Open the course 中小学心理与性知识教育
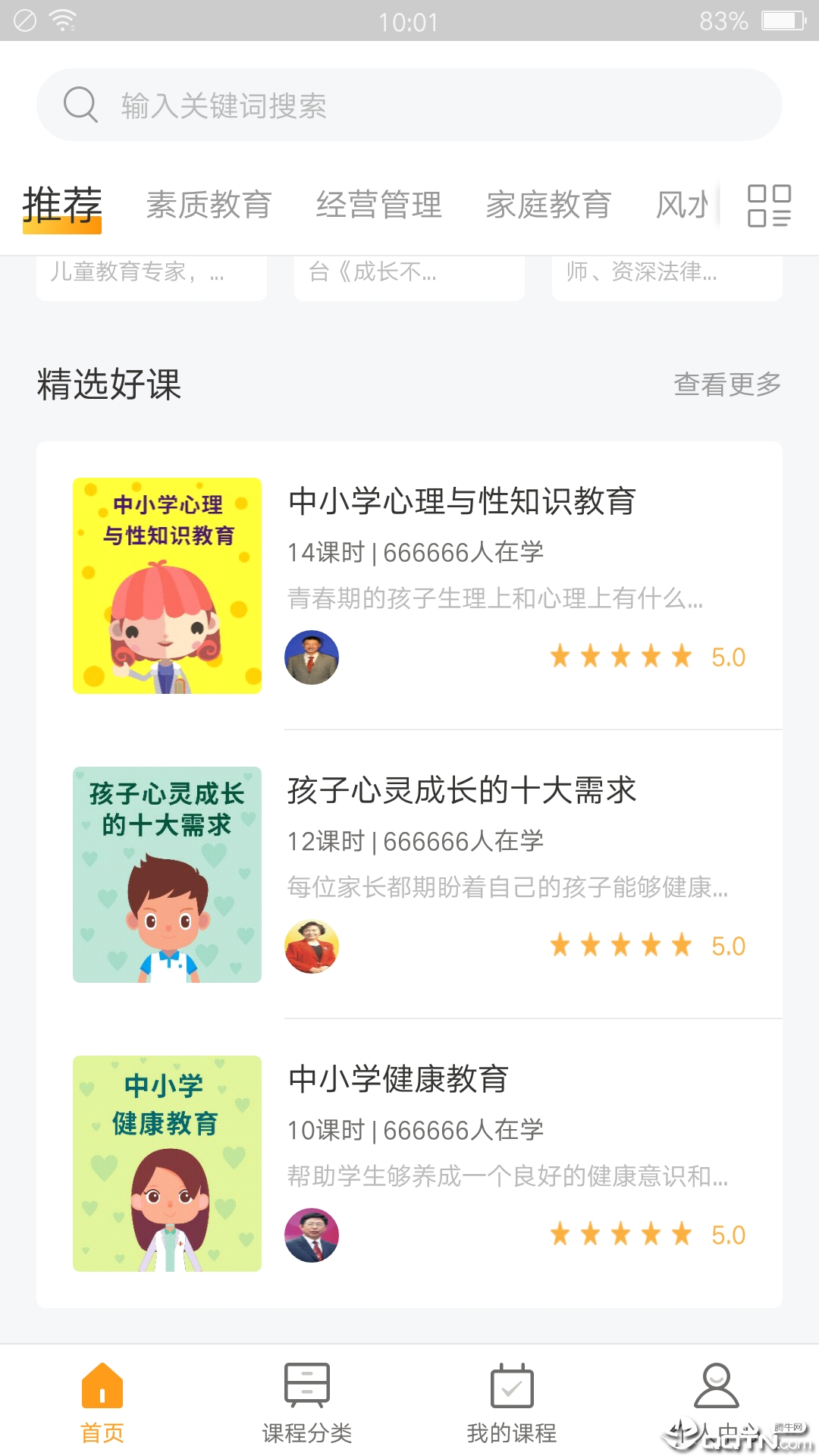This screenshot has width=819, height=1456. coord(461,502)
